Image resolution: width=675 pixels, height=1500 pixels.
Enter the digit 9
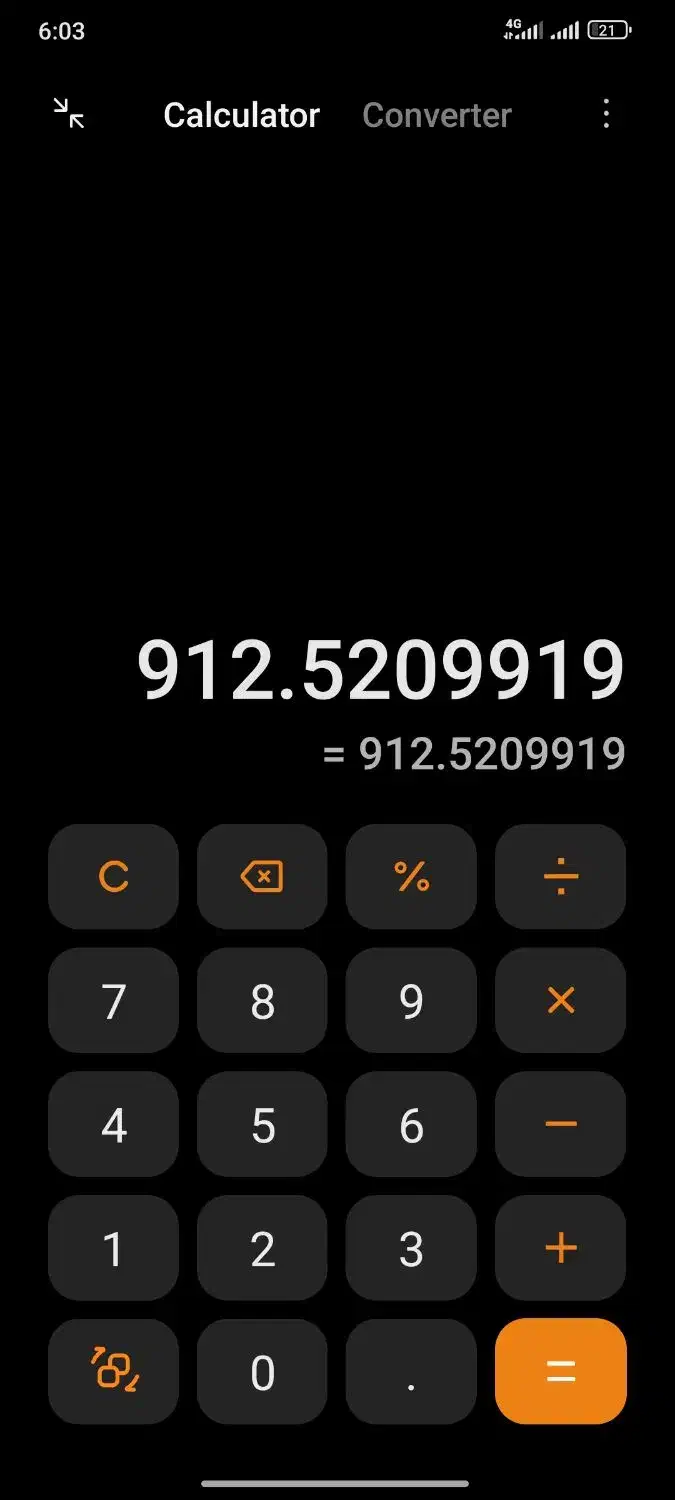click(411, 1001)
